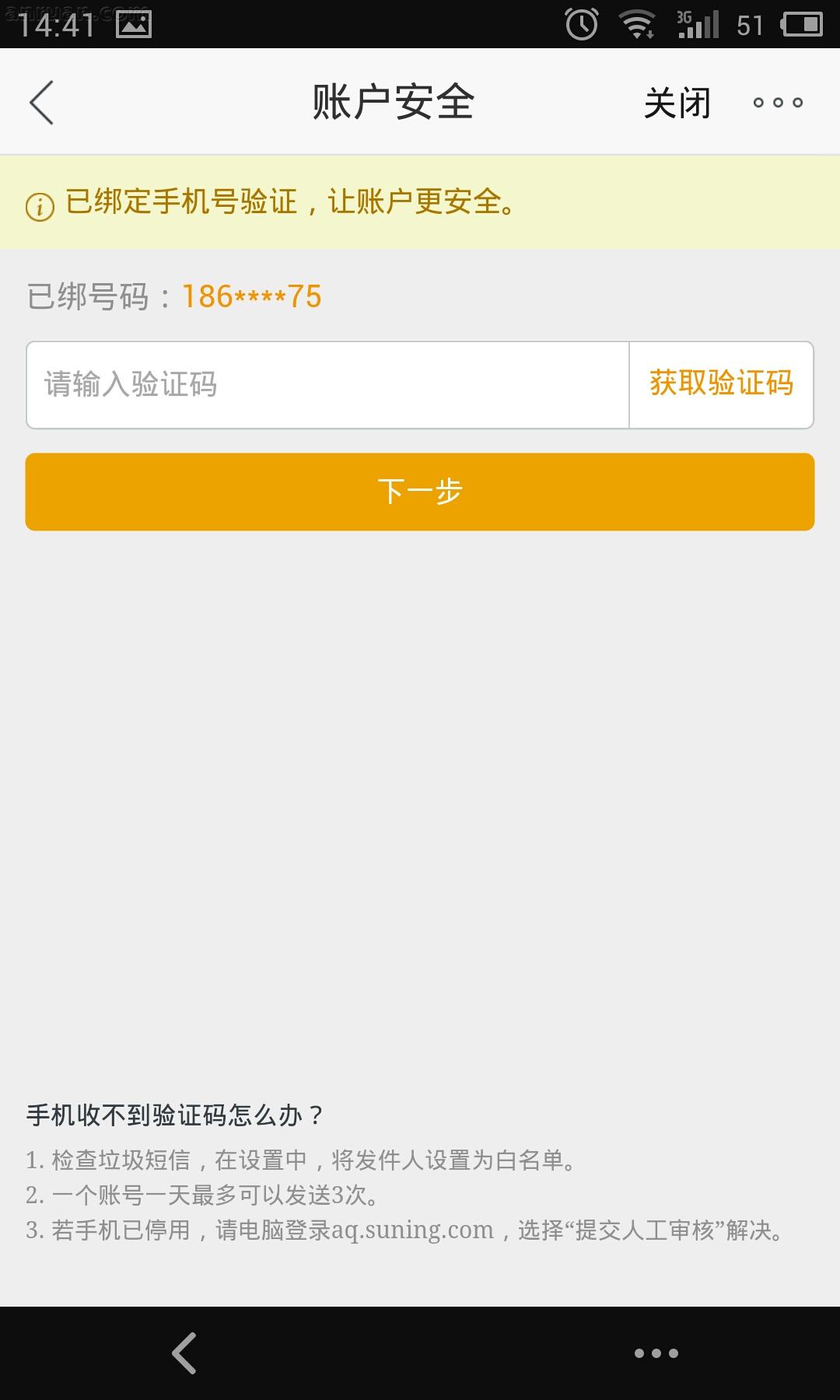The height and width of the screenshot is (1400, 840).
Task: Tap the 下一步 button to proceed
Action: [420, 492]
